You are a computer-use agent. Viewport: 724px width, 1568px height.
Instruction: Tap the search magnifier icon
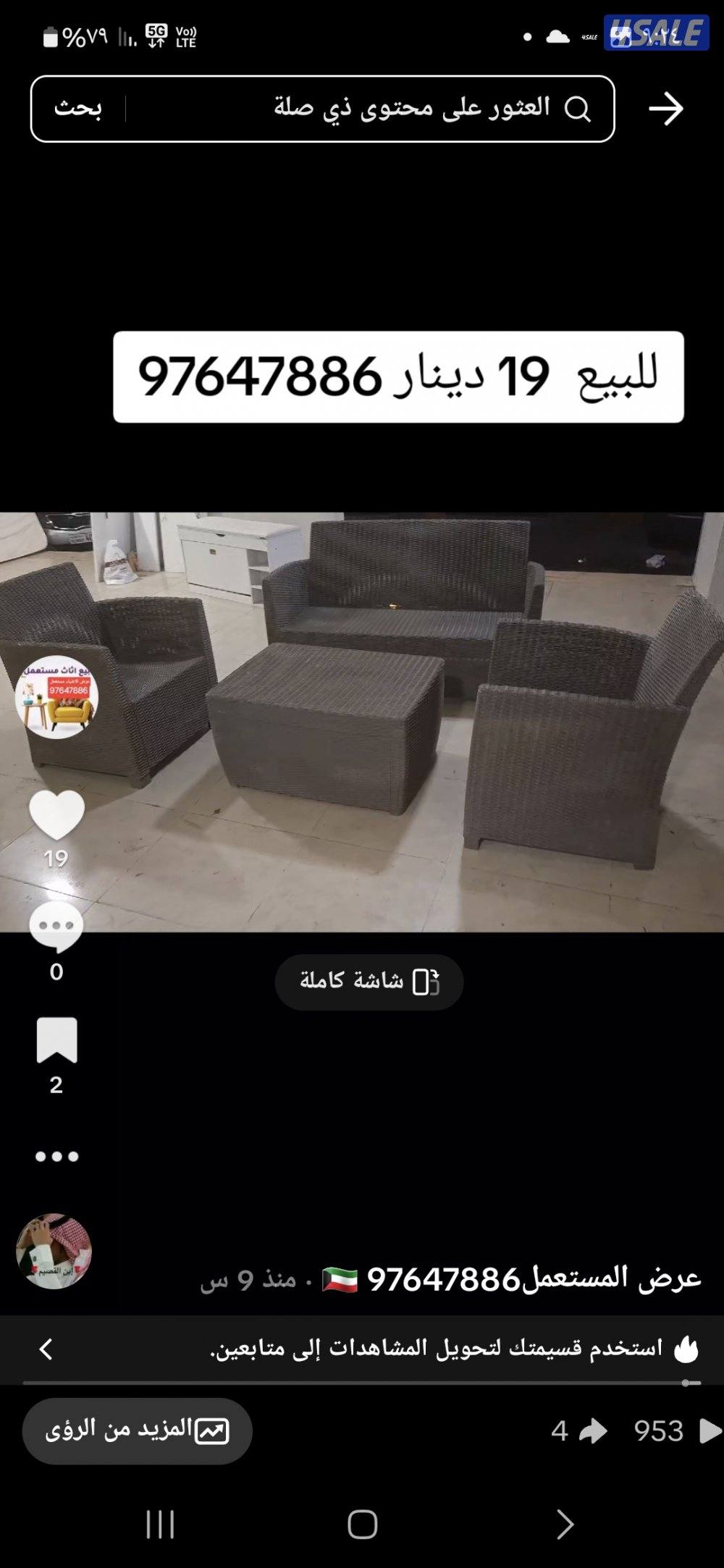[x=579, y=109]
